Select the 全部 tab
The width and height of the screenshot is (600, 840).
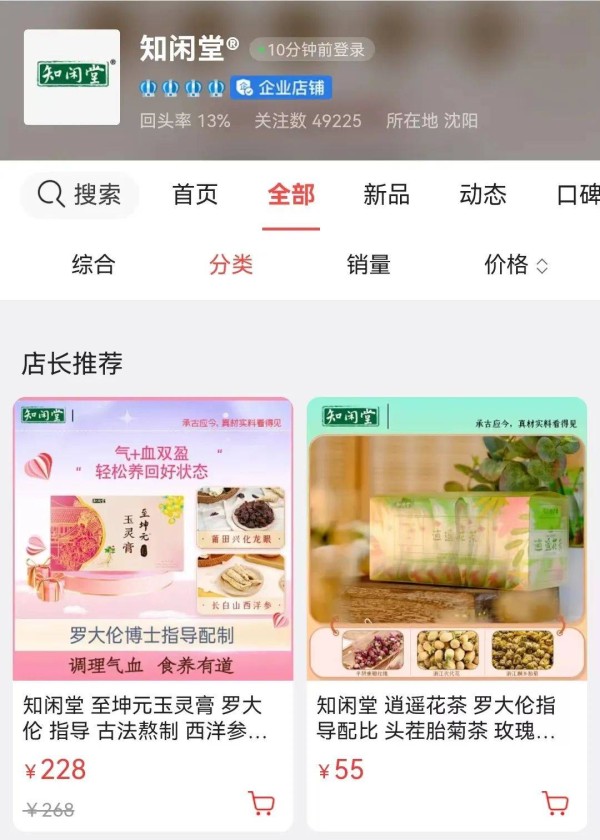click(291, 195)
